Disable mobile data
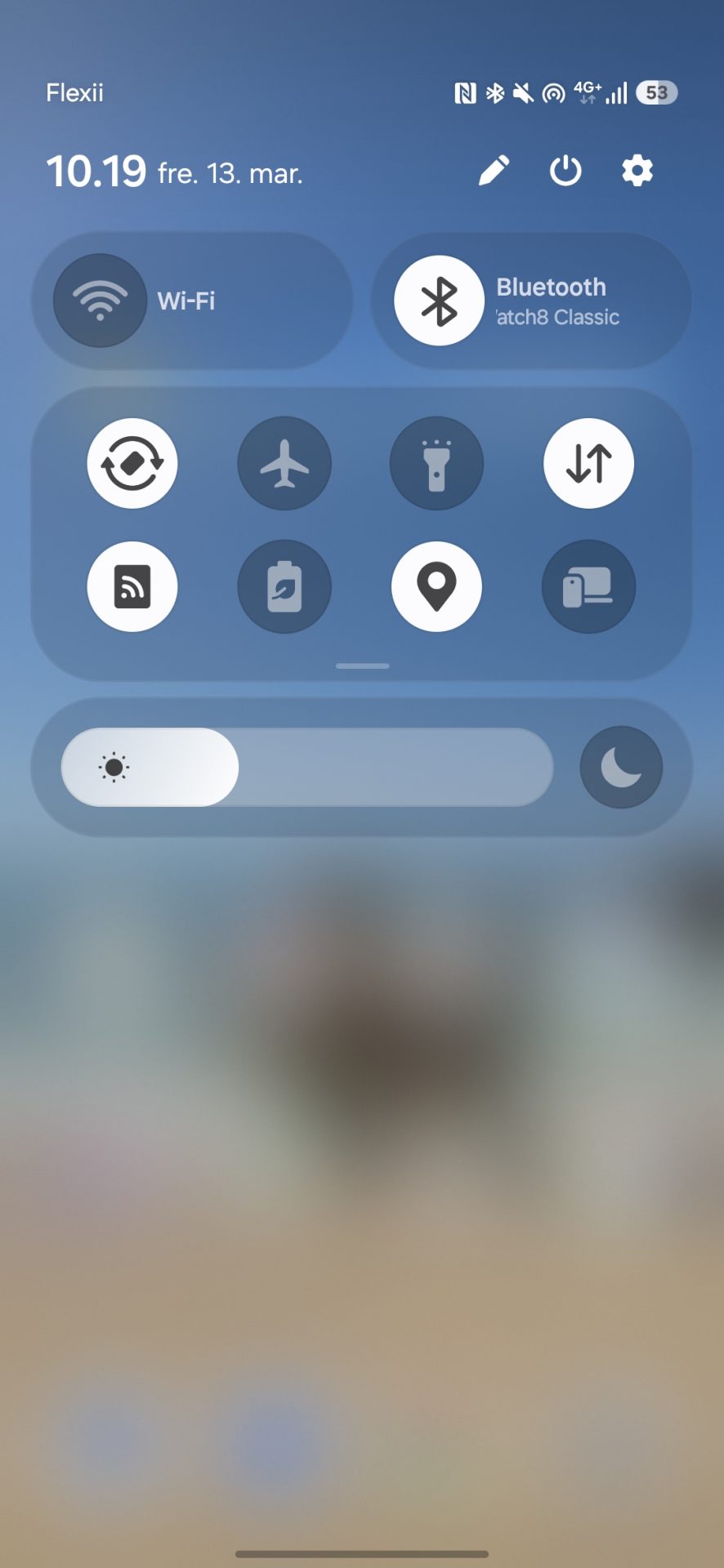724x1568 pixels. [x=588, y=463]
